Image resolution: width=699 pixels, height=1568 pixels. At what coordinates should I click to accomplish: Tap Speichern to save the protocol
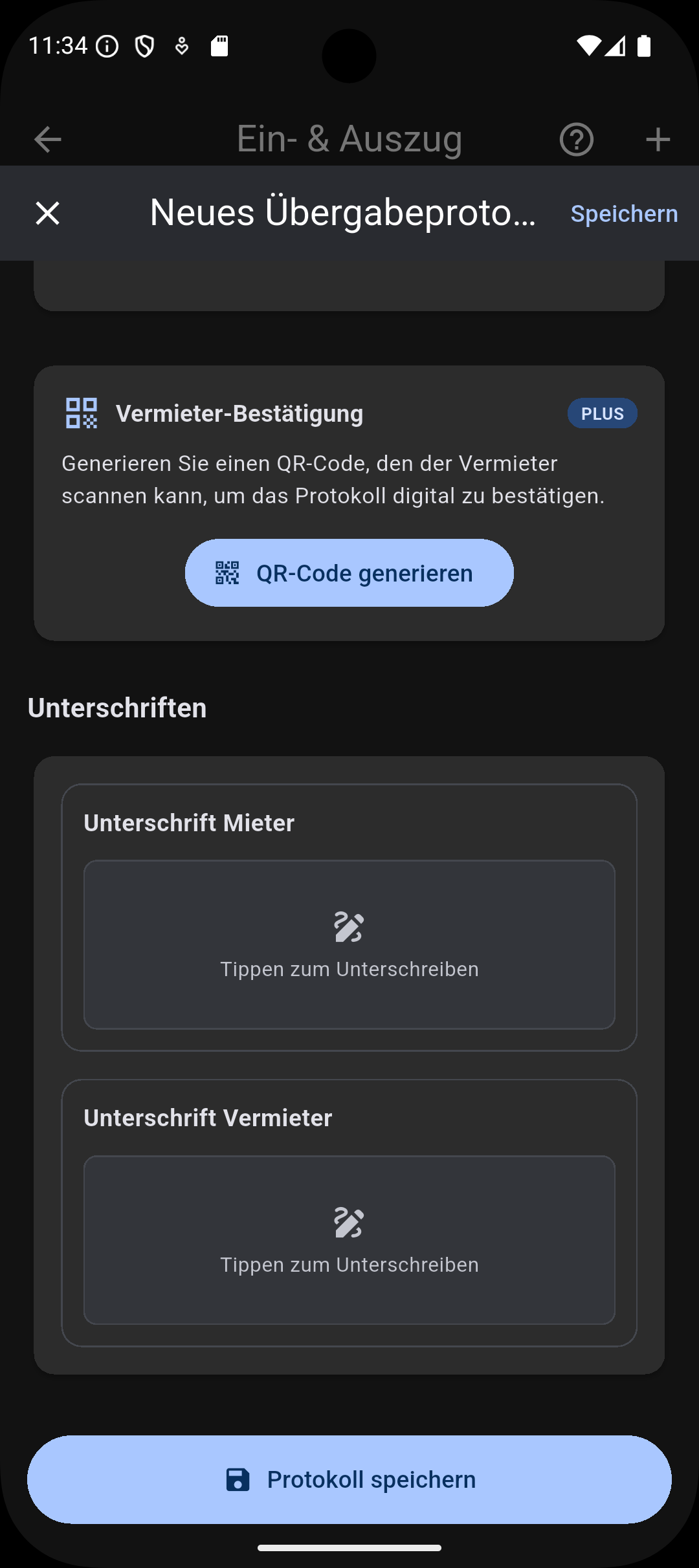click(623, 213)
